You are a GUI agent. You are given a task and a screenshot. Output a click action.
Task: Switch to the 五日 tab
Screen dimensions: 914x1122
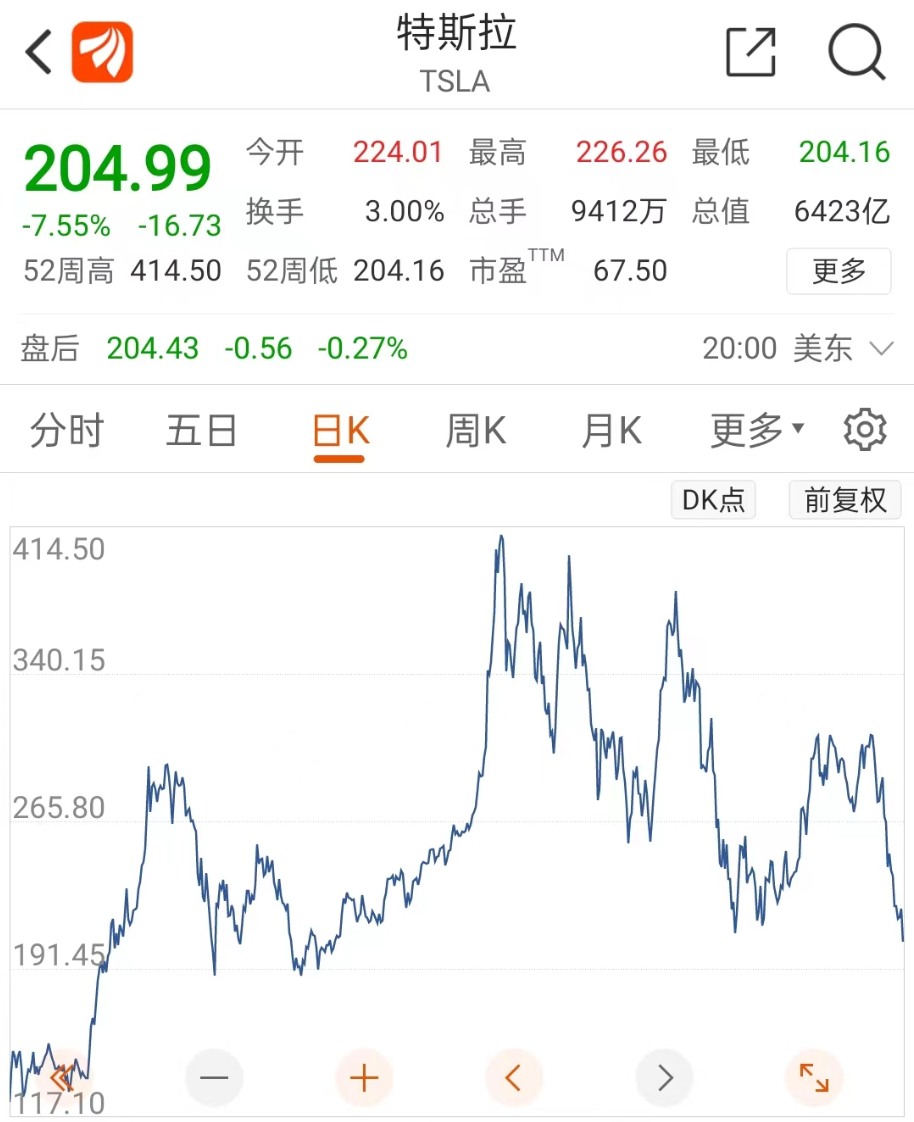pos(201,431)
